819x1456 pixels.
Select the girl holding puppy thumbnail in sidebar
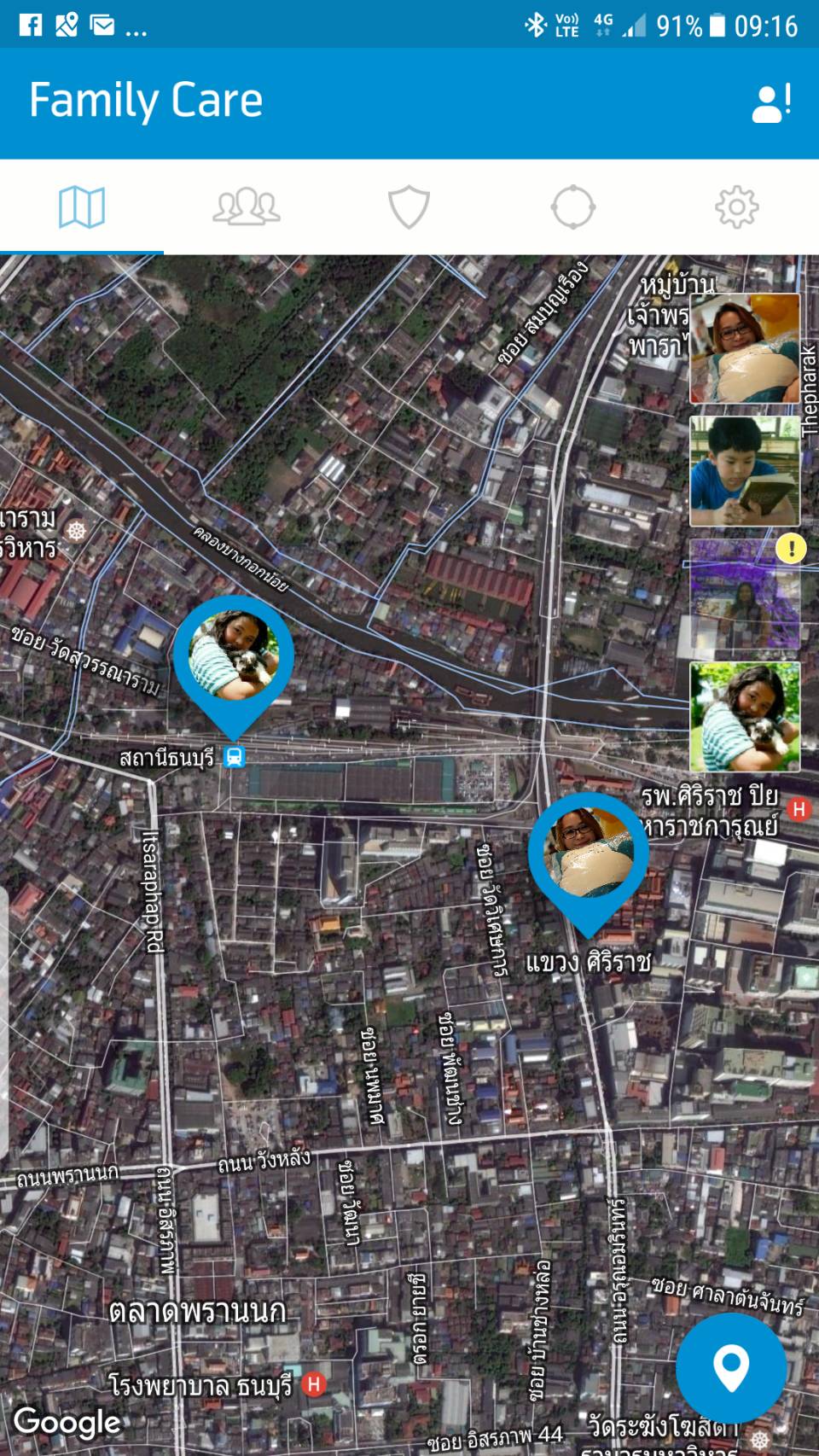[x=745, y=717]
